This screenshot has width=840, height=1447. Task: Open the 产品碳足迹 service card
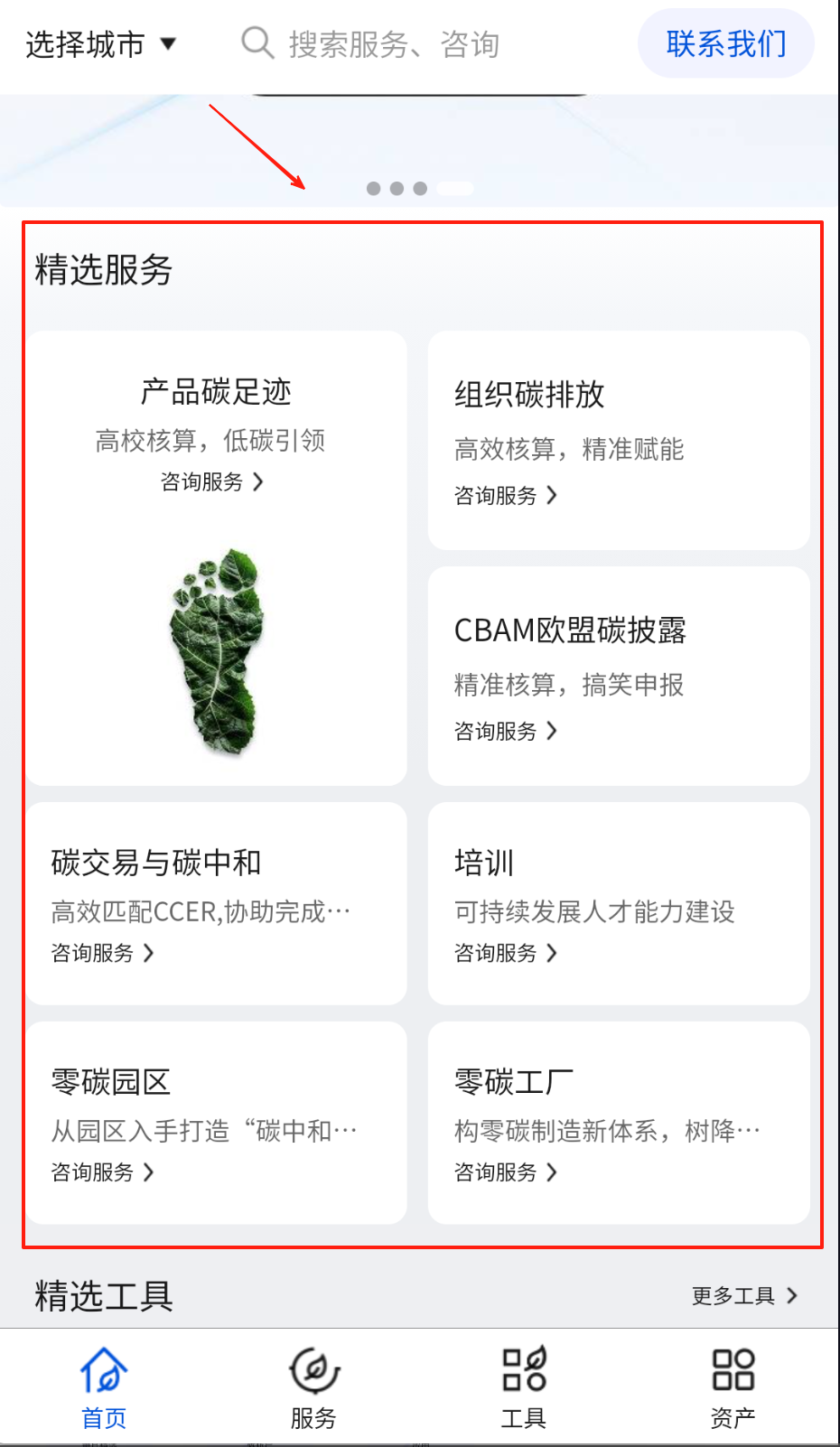coord(216,558)
